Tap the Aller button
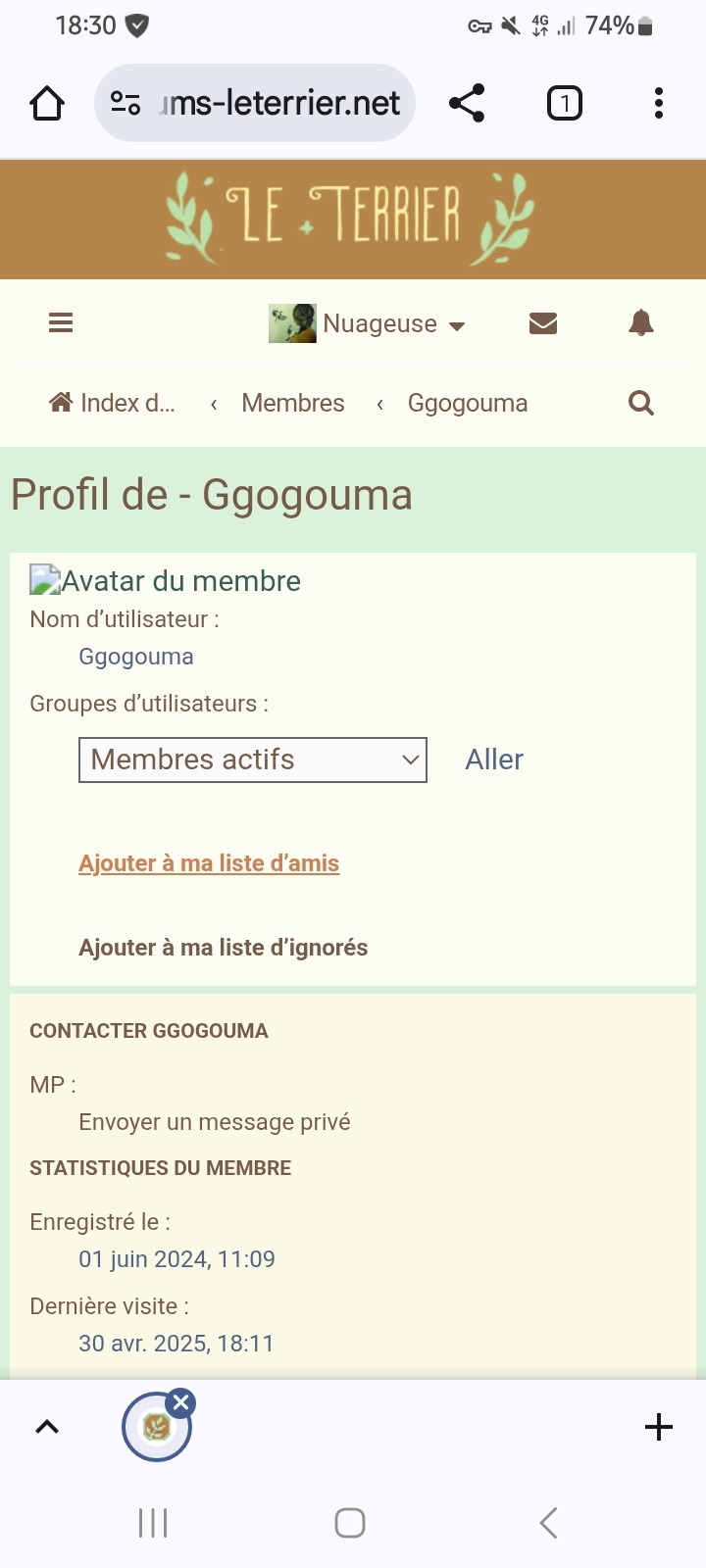The height and width of the screenshot is (1568, 706). click(494, 759)
